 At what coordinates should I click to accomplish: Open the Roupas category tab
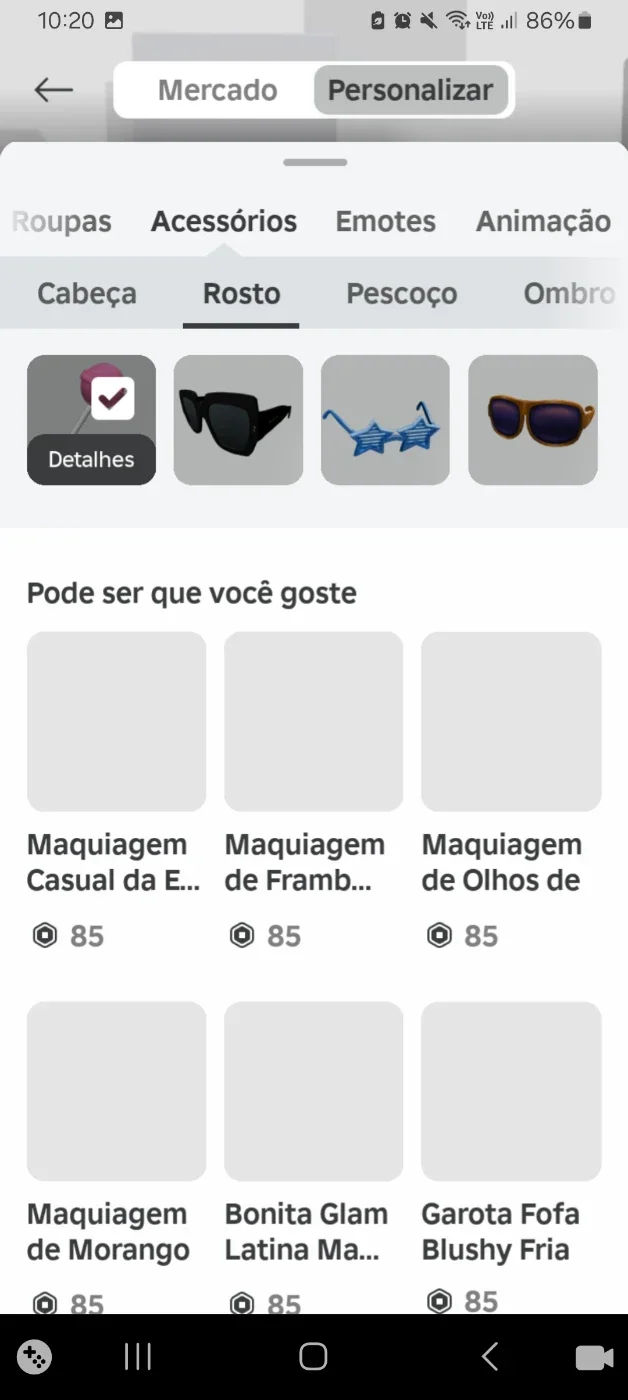point(62,221)
